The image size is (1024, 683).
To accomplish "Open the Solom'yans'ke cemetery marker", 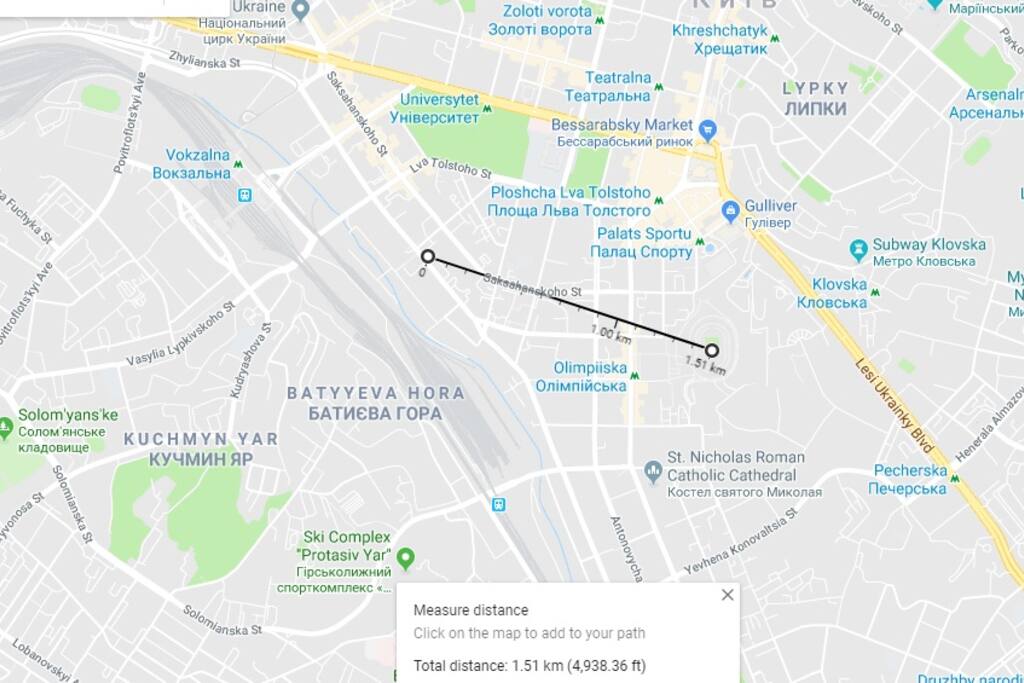I will coord(7,426).
